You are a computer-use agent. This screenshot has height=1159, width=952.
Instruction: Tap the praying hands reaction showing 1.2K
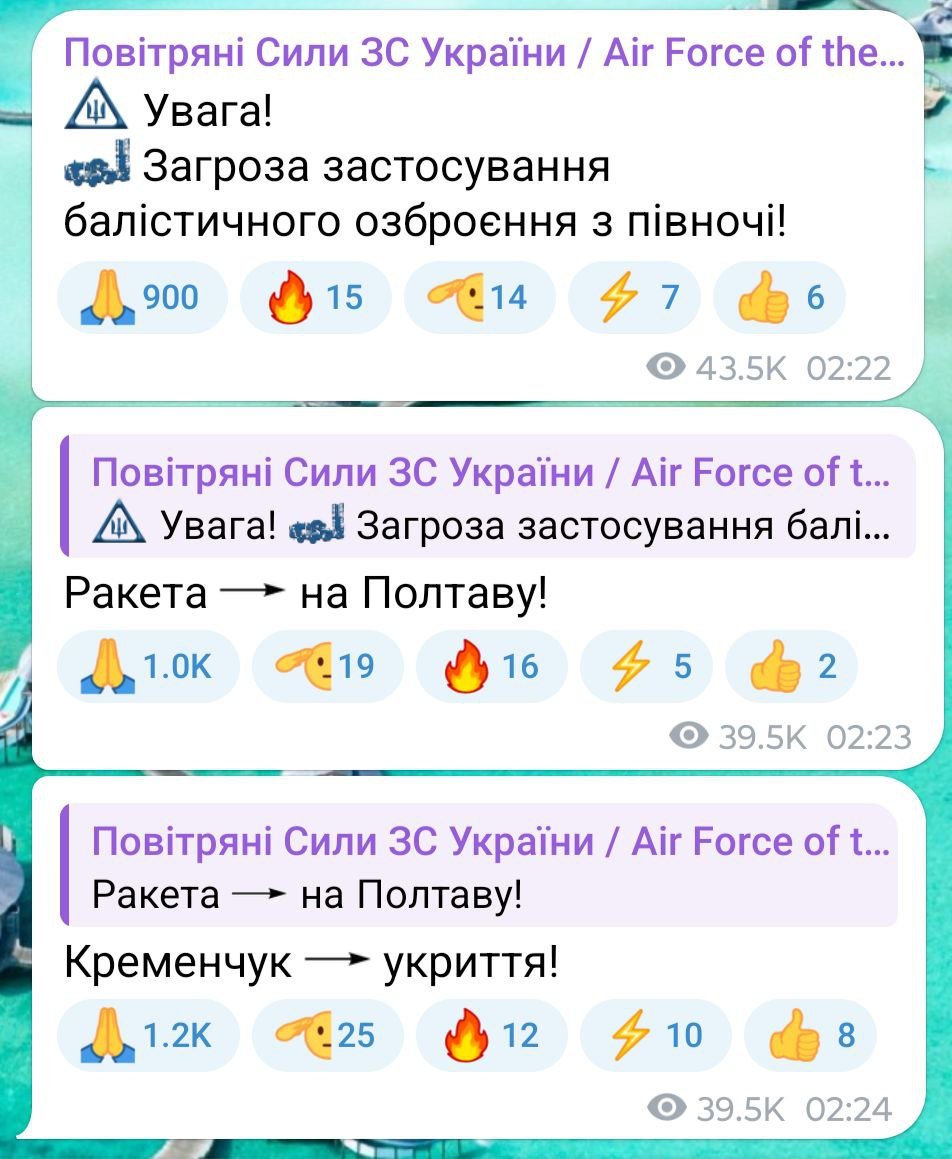pyautogui.click(x=149, y=1035)
